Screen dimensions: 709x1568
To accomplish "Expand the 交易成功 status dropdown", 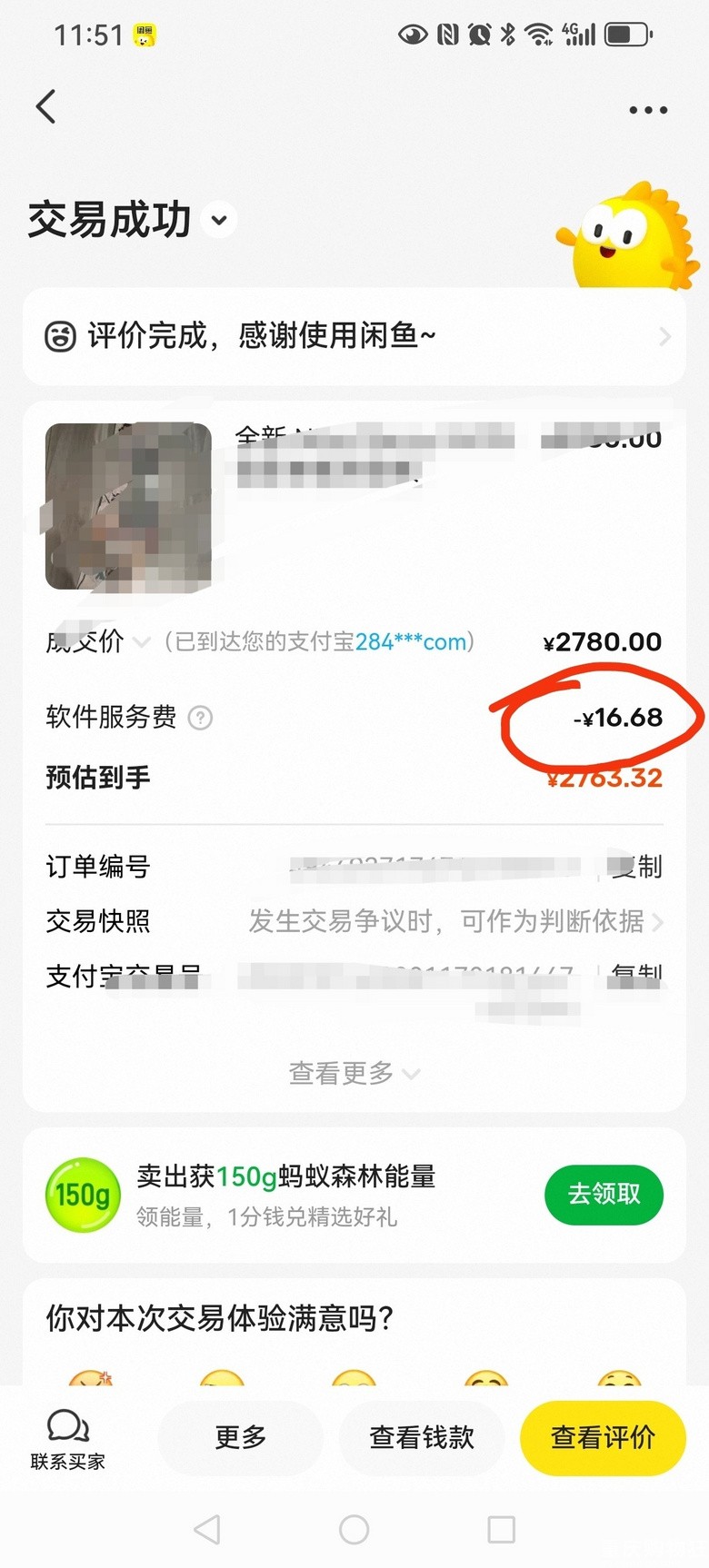I will [219, 220].
